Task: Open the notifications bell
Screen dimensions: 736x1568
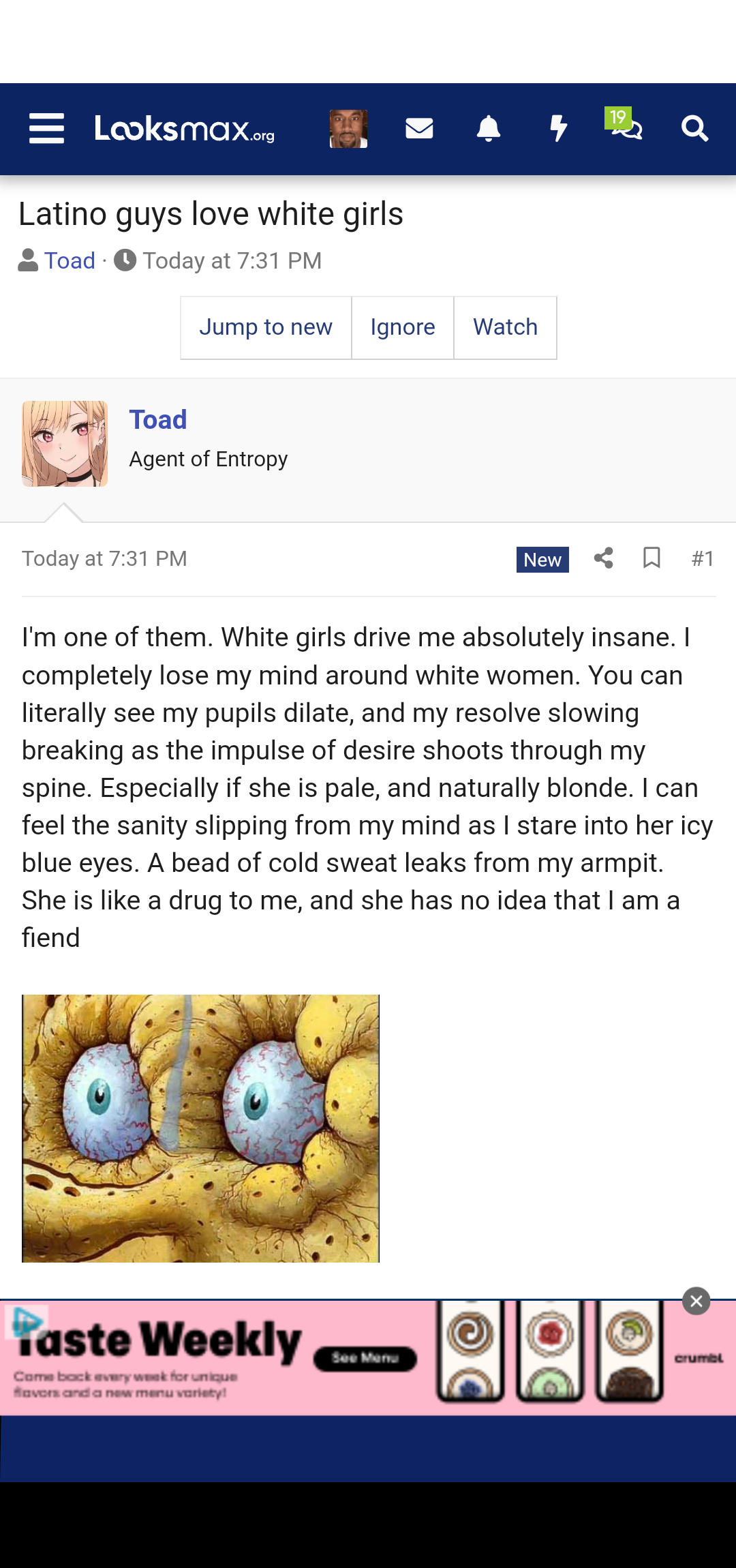Action: click(489, 128)
